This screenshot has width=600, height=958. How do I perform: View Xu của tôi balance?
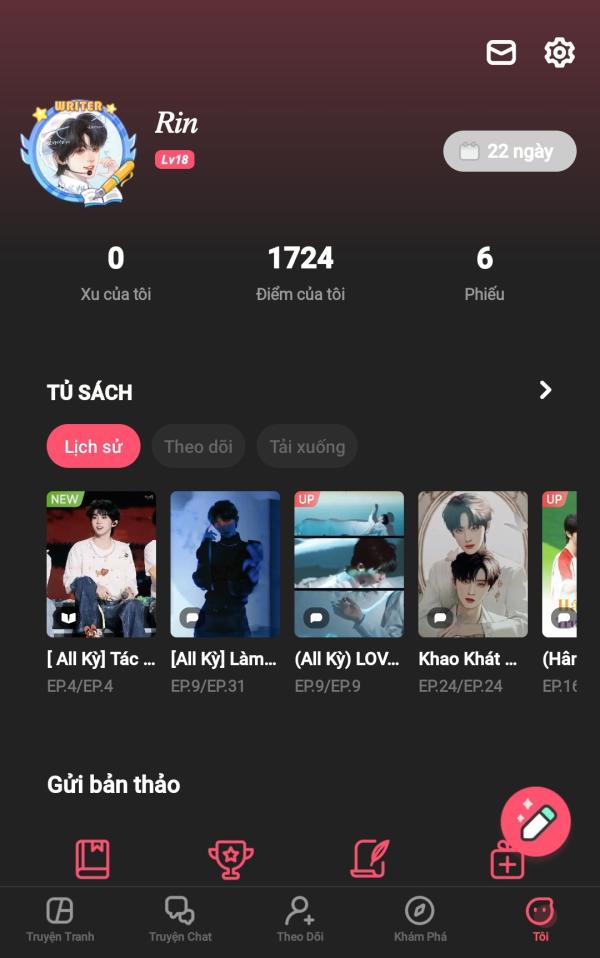coord(116,272)
